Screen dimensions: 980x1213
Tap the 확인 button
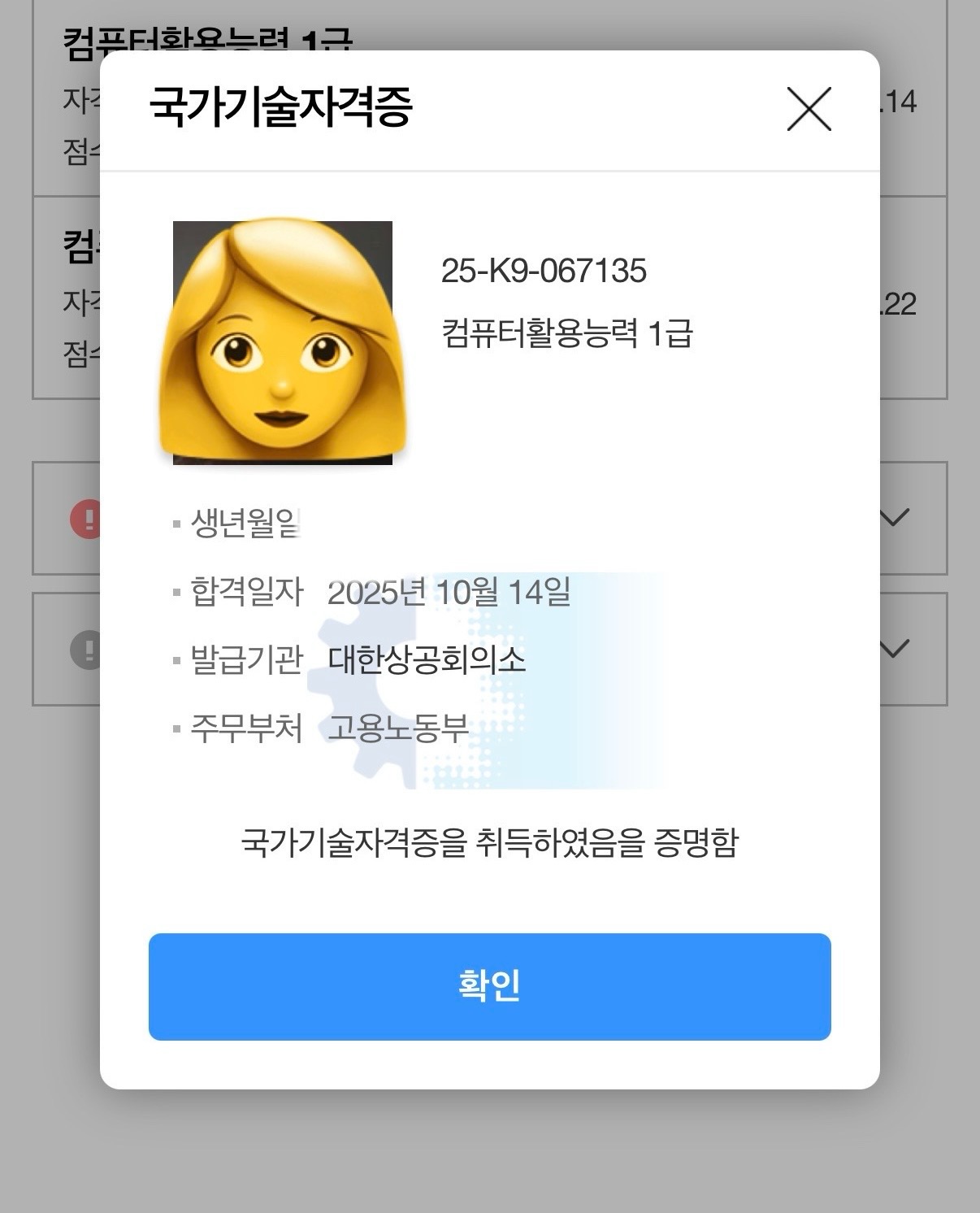pyautogui.click(x=489, y=986)
